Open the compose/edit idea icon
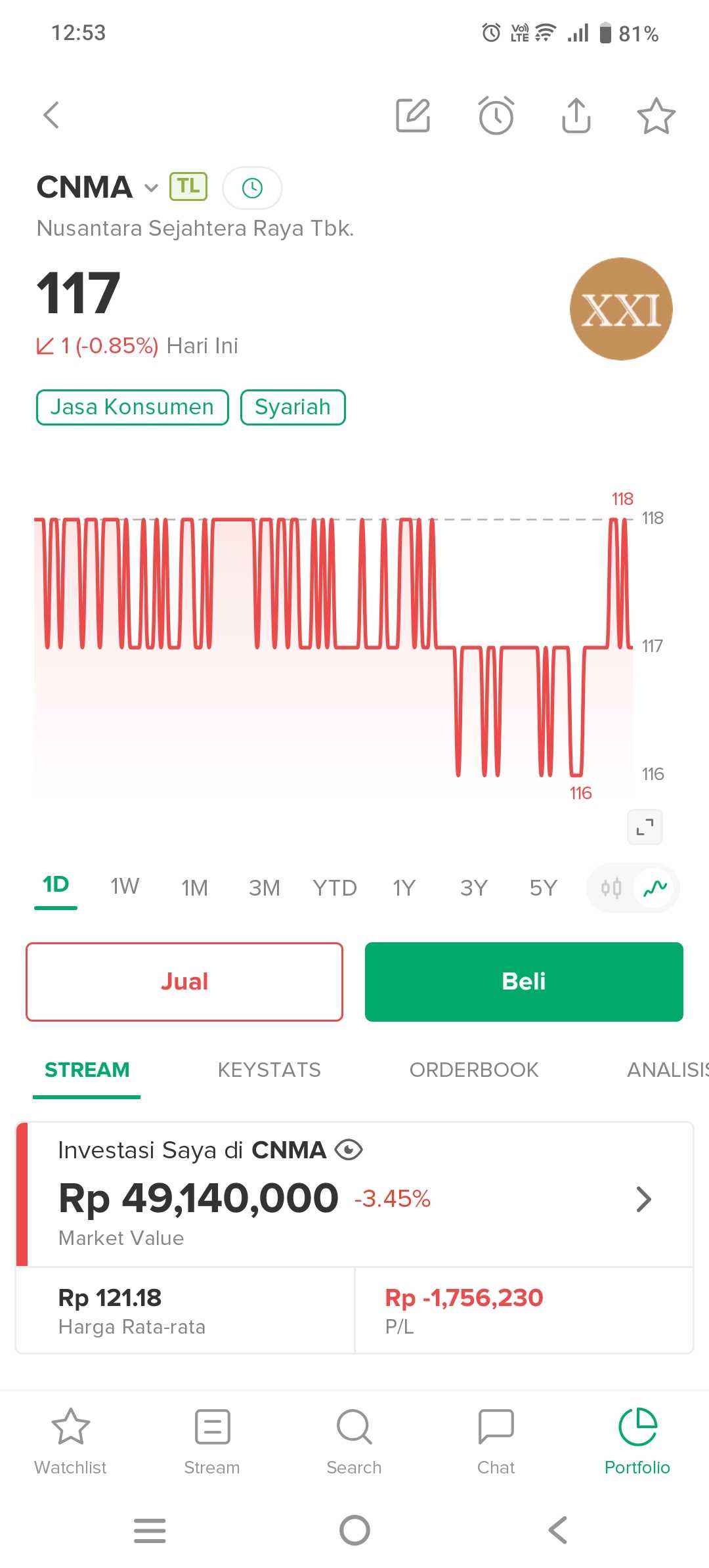Screen dimensions: 709x1568 [412, 115]
